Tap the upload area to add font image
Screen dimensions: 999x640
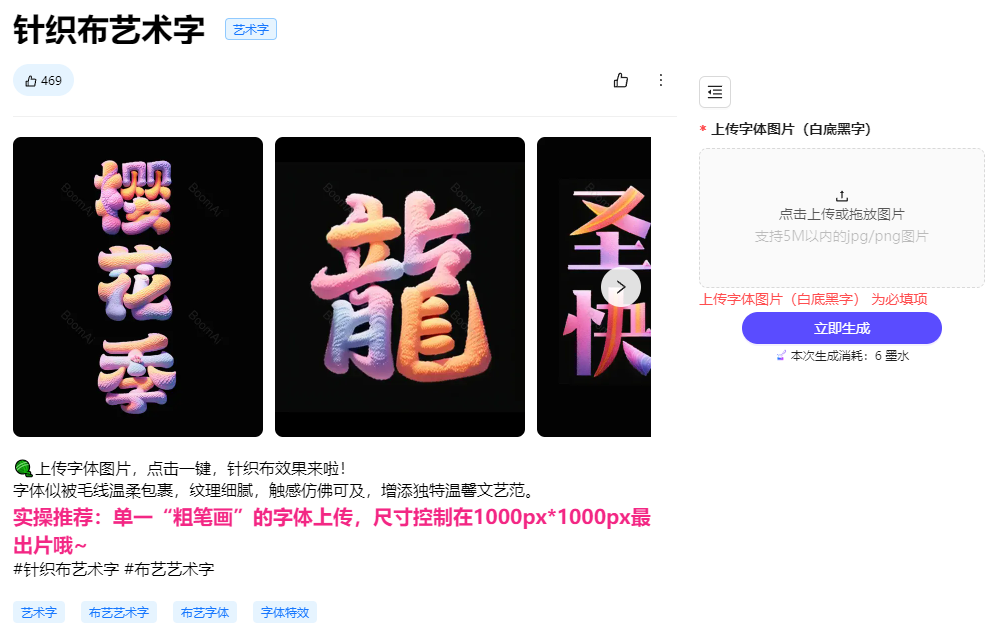pos(841,218)
